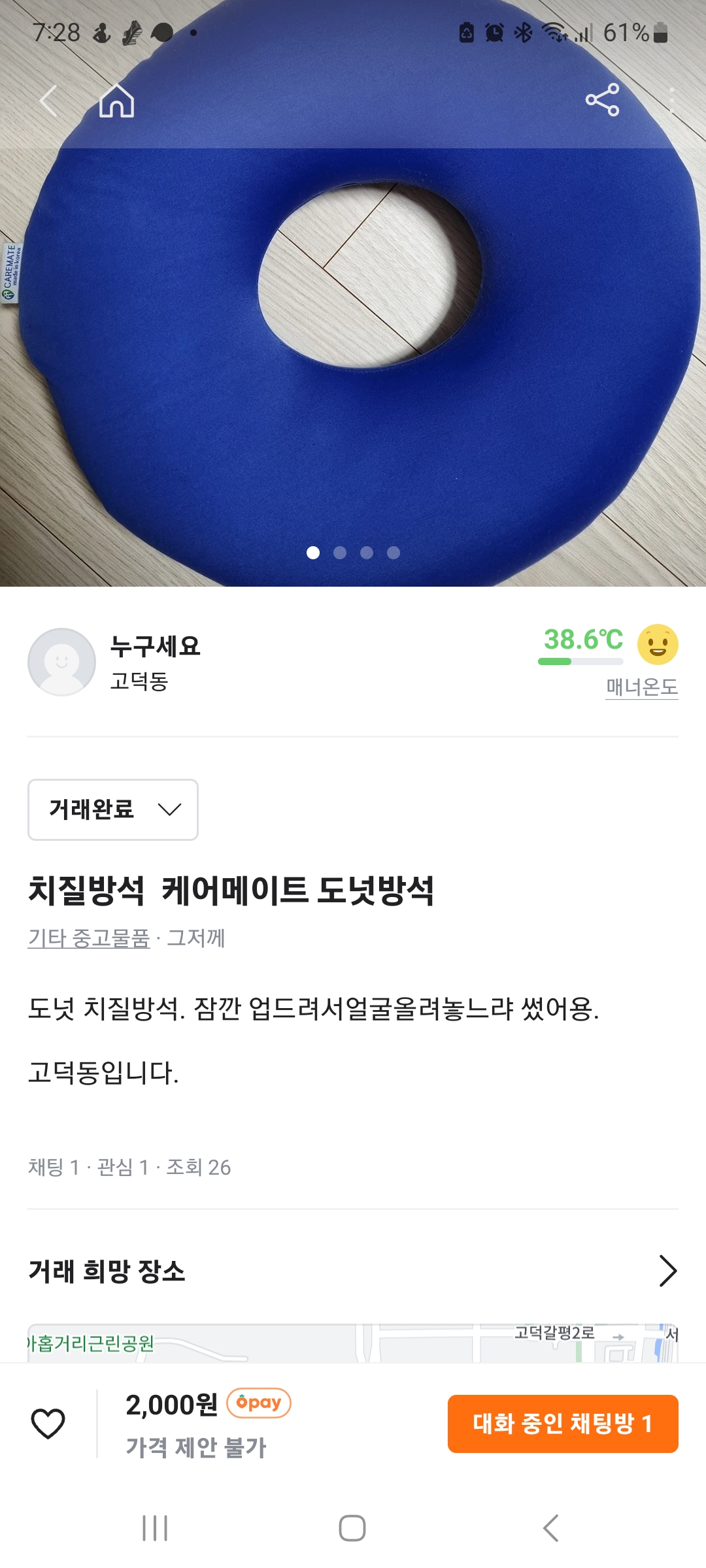Tap the system back button
The height and width of the screenshot is (1568, 706).
tap(550, 1528)
